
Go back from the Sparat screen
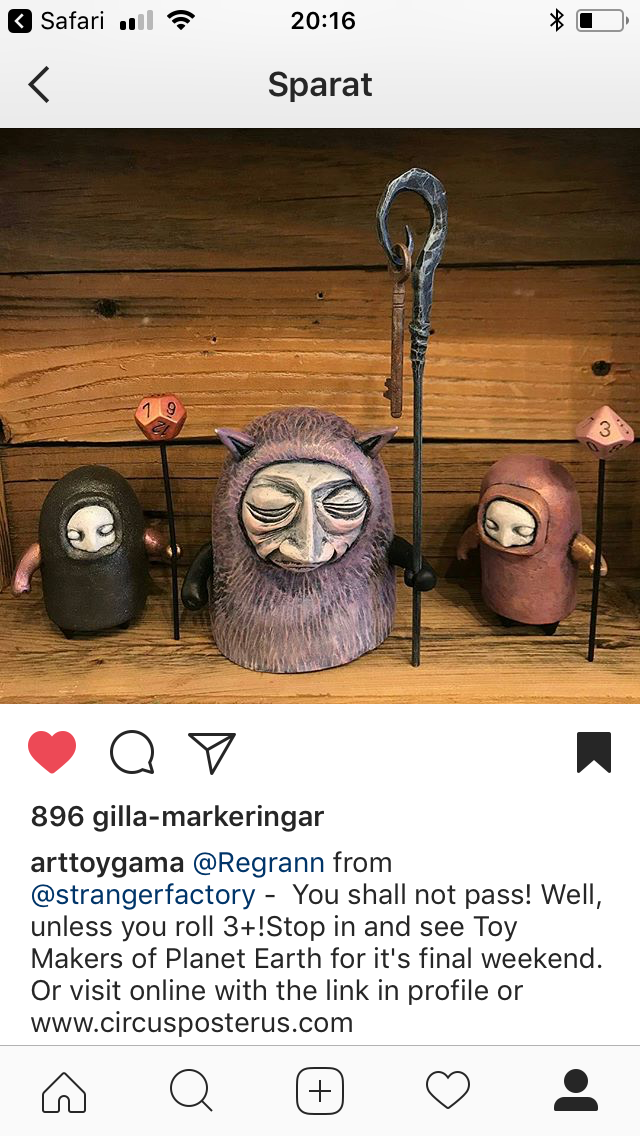pyautogui.click(x=39, y=85)
